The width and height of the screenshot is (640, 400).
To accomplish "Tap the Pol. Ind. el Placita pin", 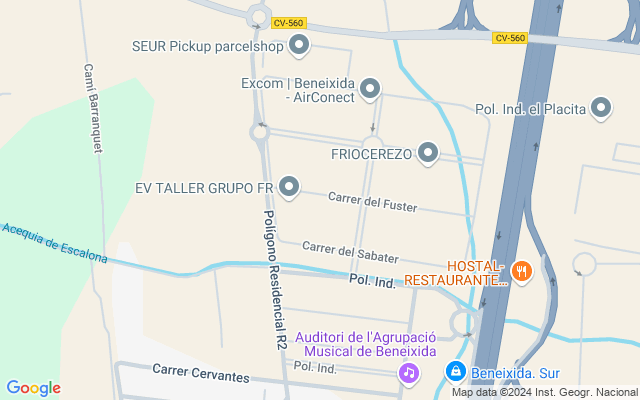I will pos(601,107).
